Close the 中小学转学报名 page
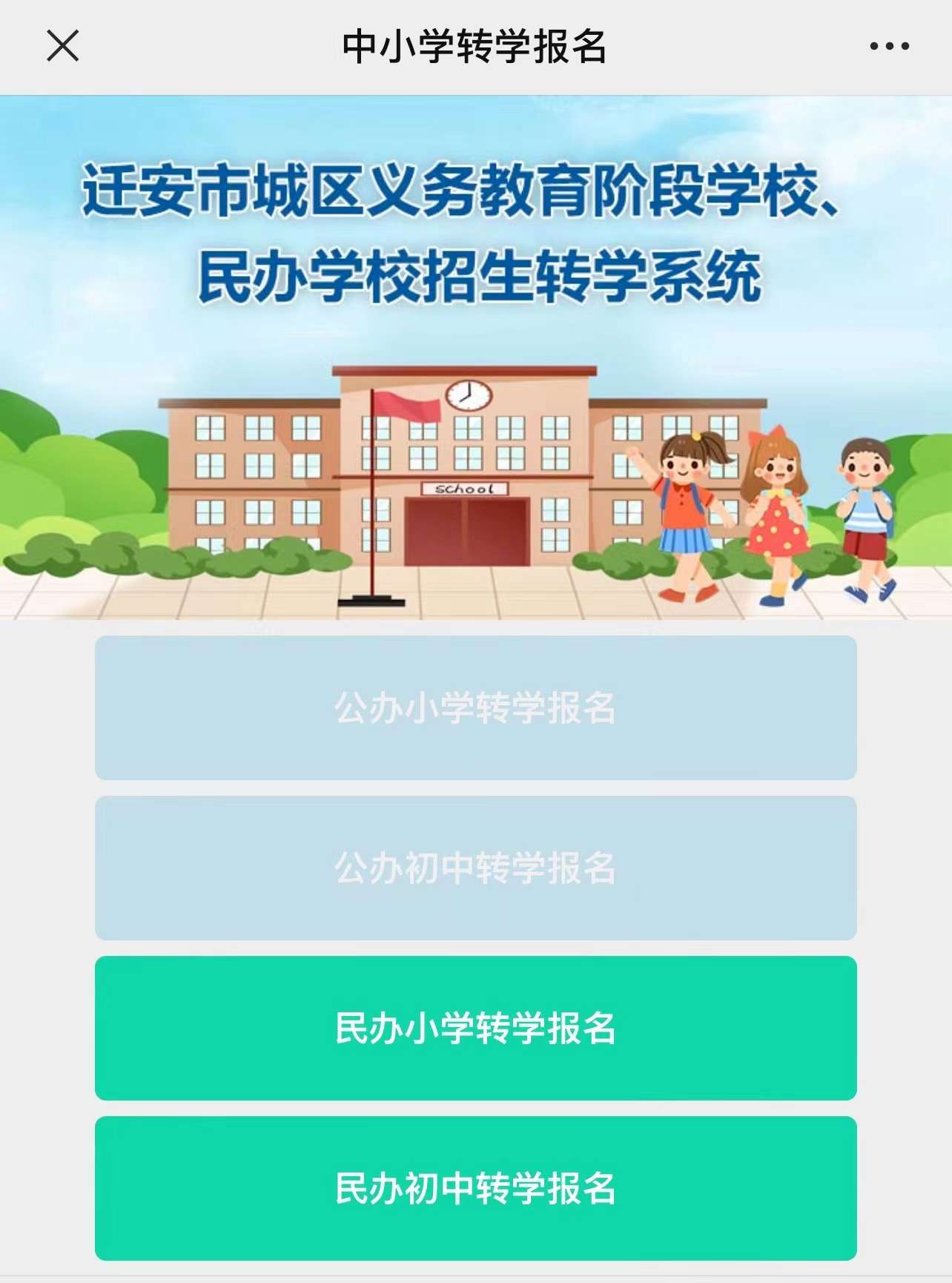Viewport: 952px width, 1283px height. 63,46
